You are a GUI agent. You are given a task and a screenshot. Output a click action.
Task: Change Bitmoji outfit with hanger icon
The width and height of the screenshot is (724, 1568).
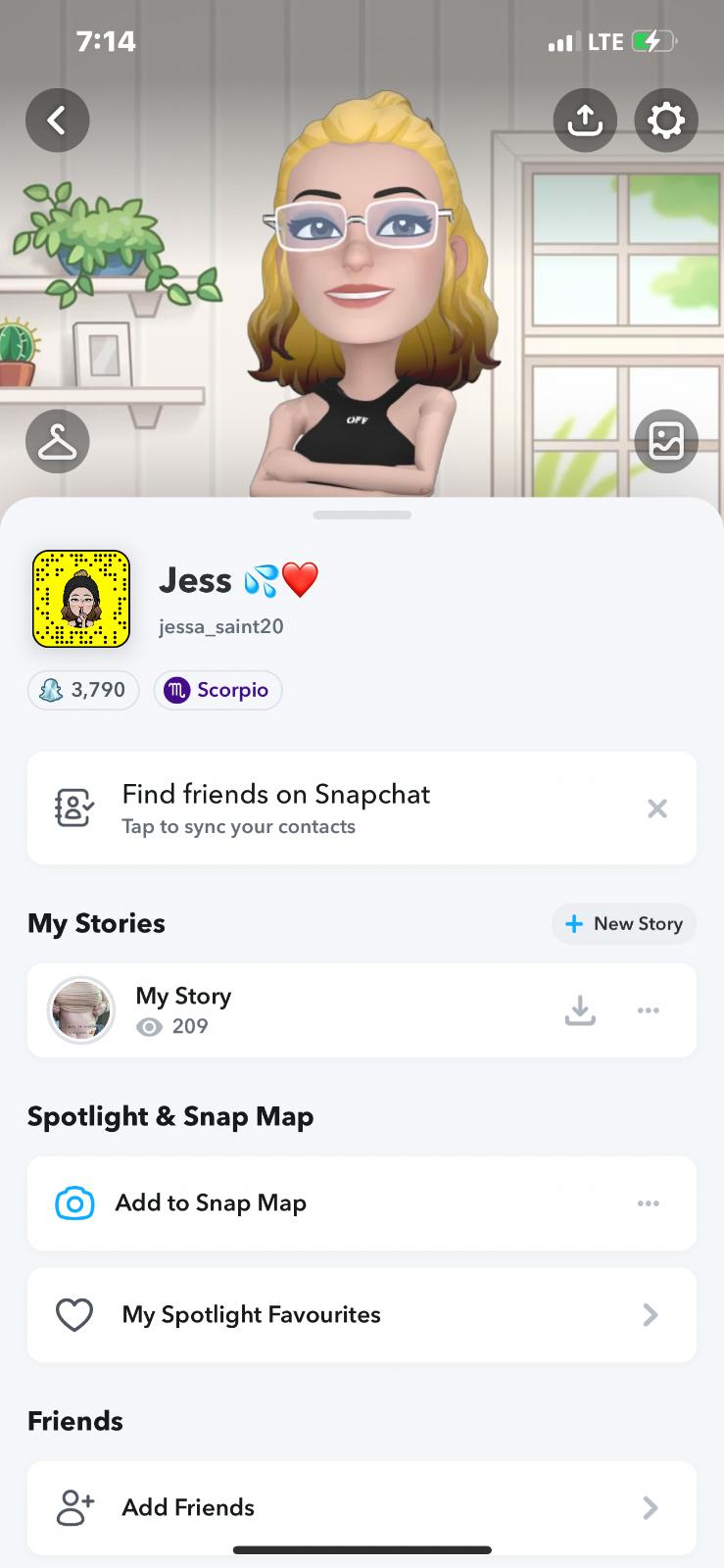(x=58, y=442)
